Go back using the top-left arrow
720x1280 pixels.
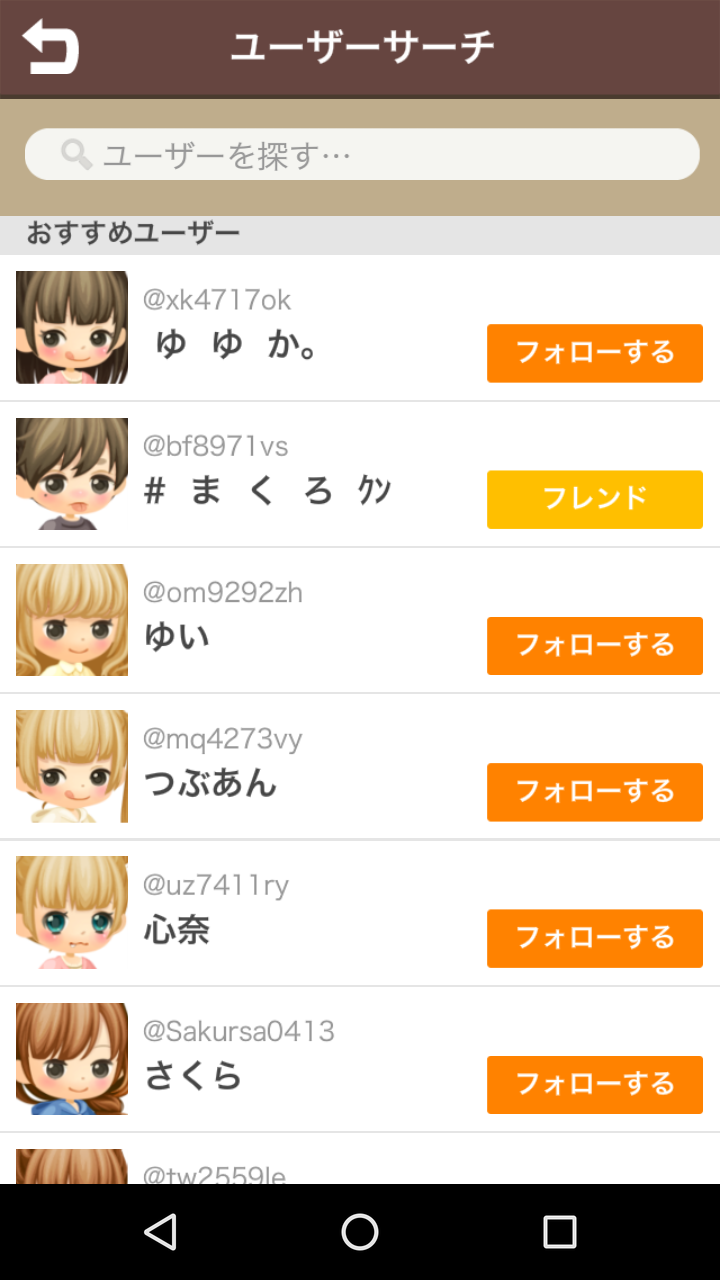point(50,47)
